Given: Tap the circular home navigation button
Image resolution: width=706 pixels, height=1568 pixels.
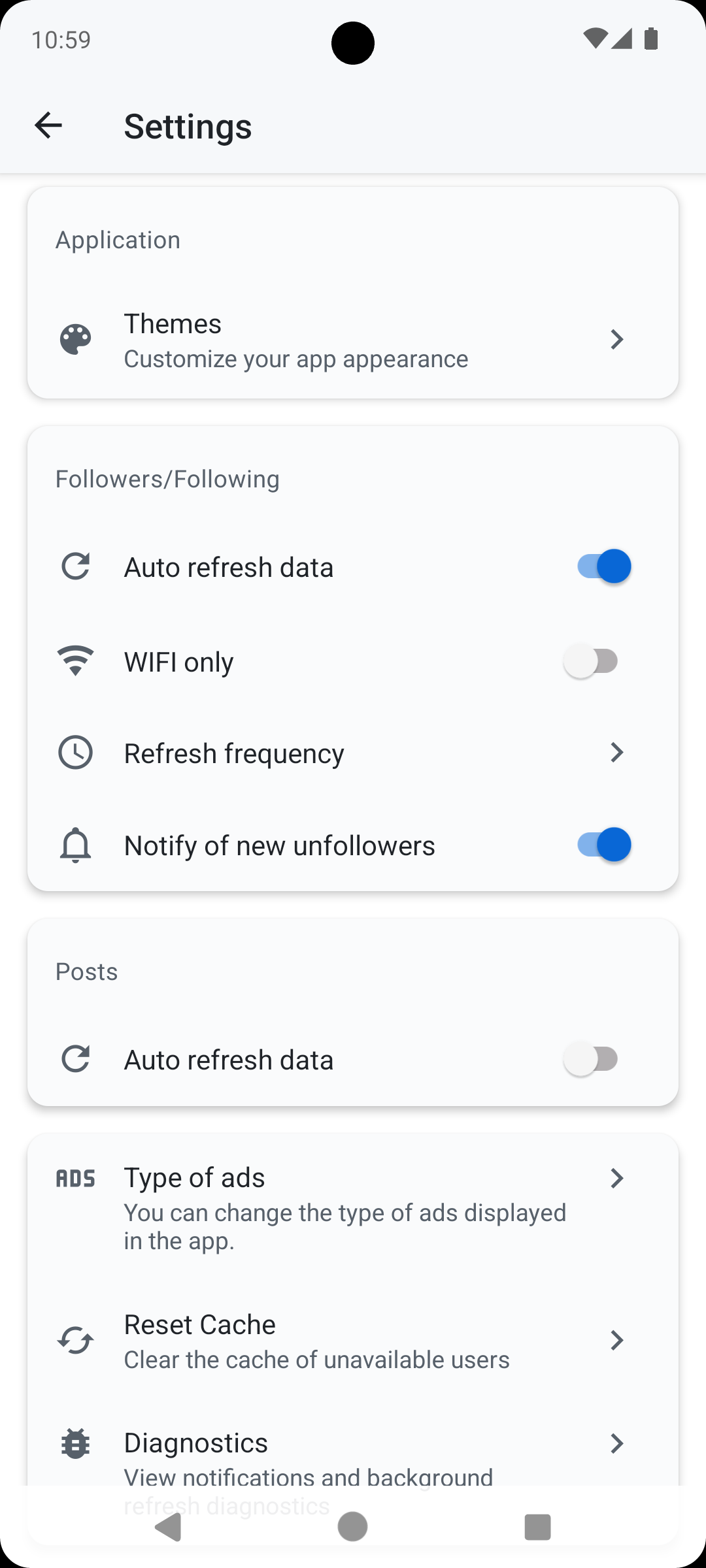Looking at the screenshot, I should (352, 1527).
